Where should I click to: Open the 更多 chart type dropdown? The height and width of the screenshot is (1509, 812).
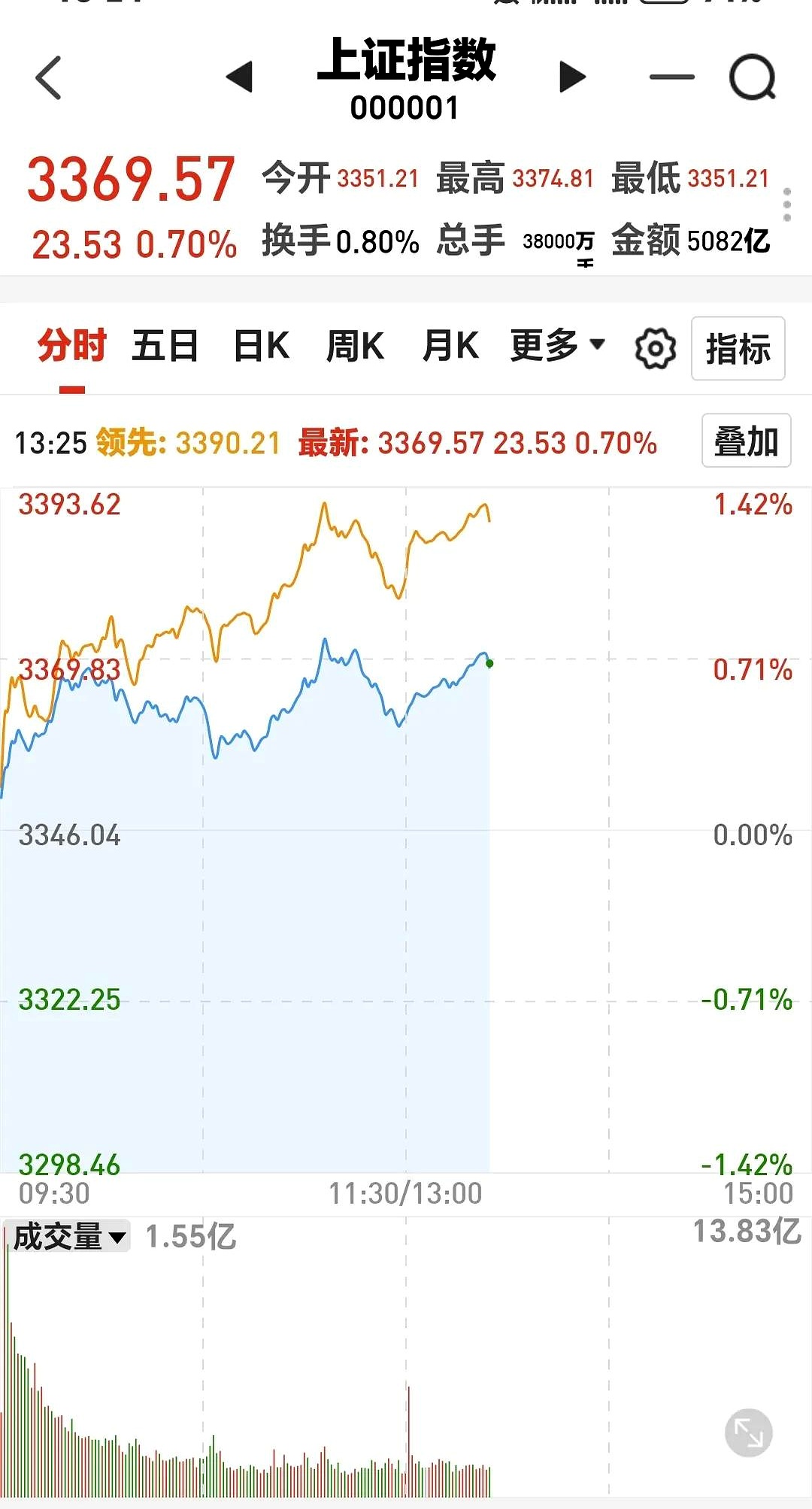(x=554, y=346)
